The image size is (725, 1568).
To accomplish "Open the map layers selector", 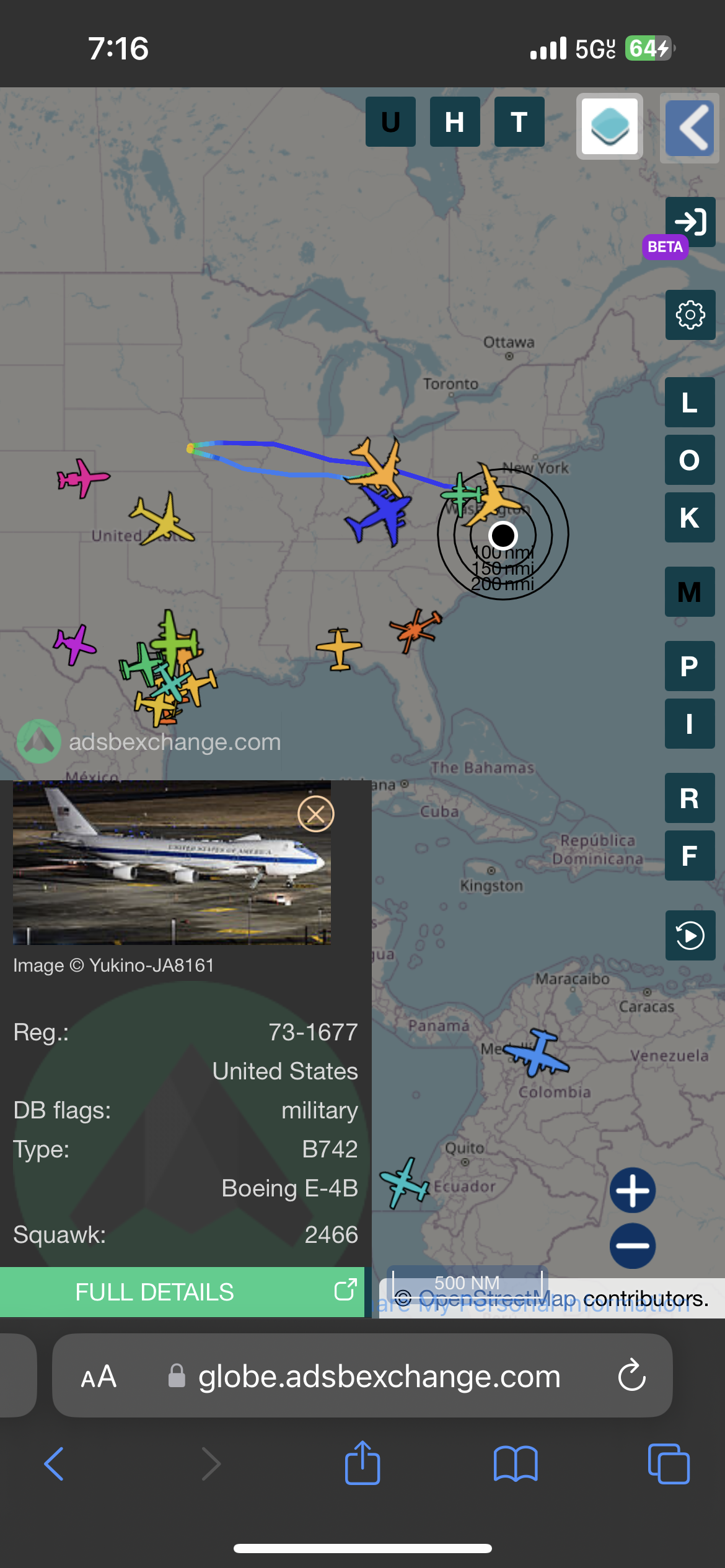I will [610, 126].
